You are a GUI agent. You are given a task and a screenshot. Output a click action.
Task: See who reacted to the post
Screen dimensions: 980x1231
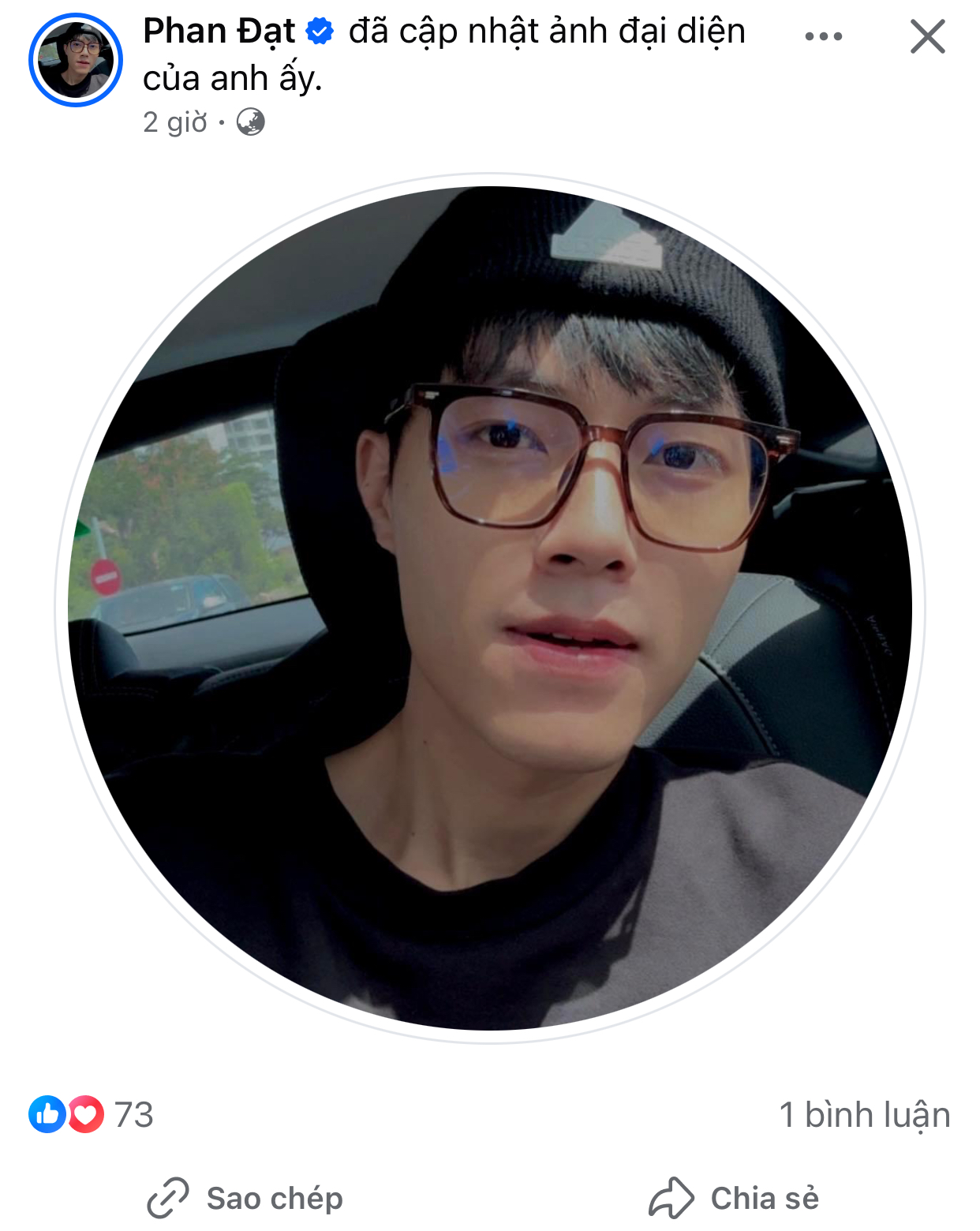point(91,1114)
